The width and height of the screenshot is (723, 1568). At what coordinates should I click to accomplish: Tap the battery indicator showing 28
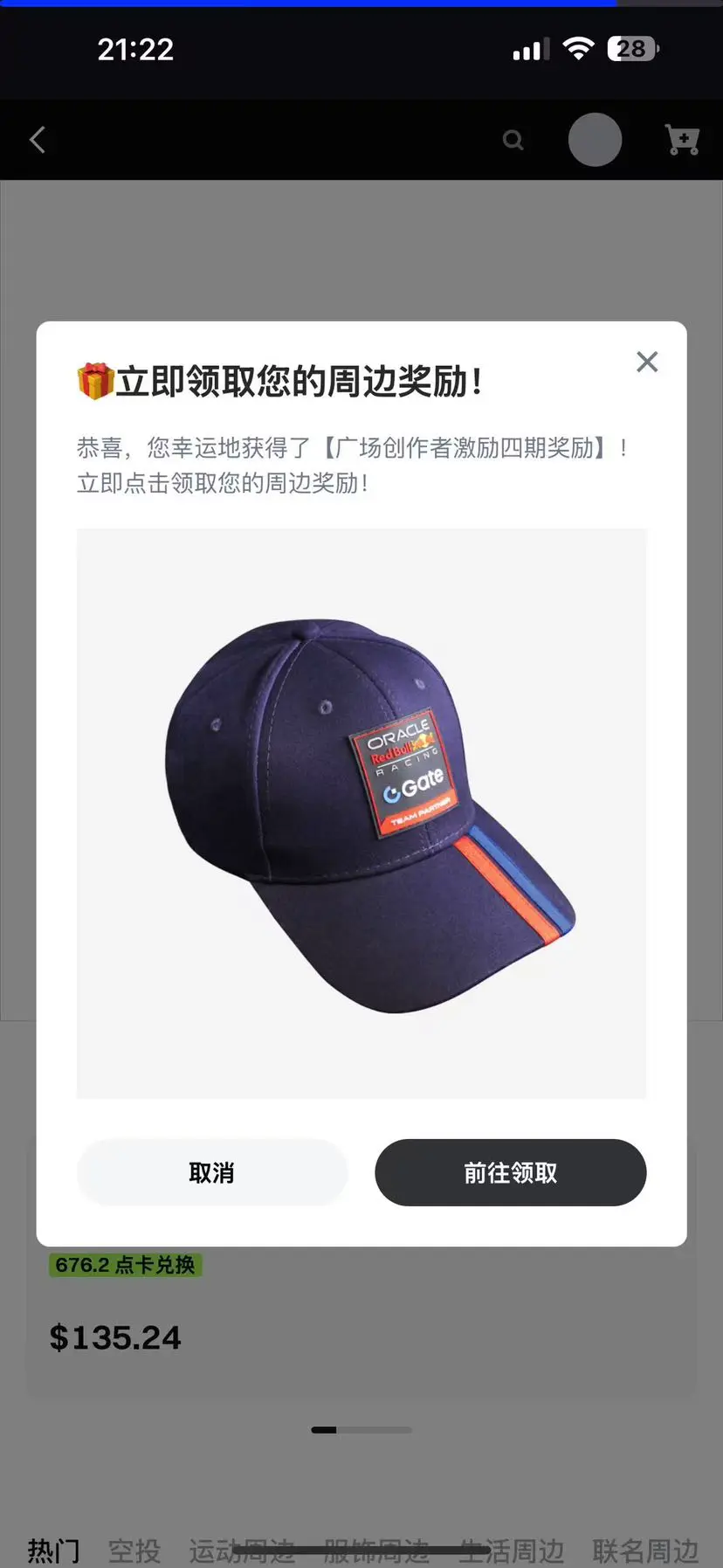[x=631, y=48]
